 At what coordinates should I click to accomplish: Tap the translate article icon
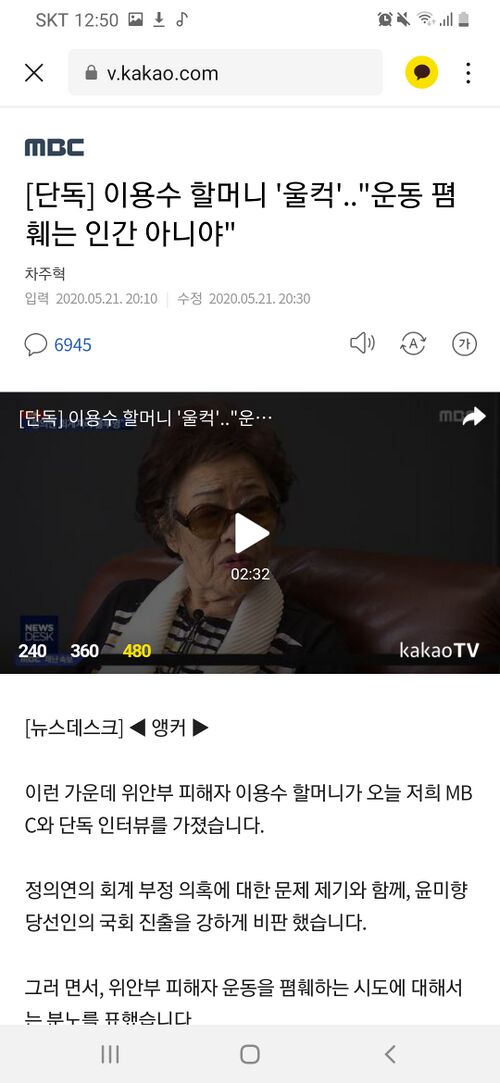pyautogui.click(x=413, y=343)
